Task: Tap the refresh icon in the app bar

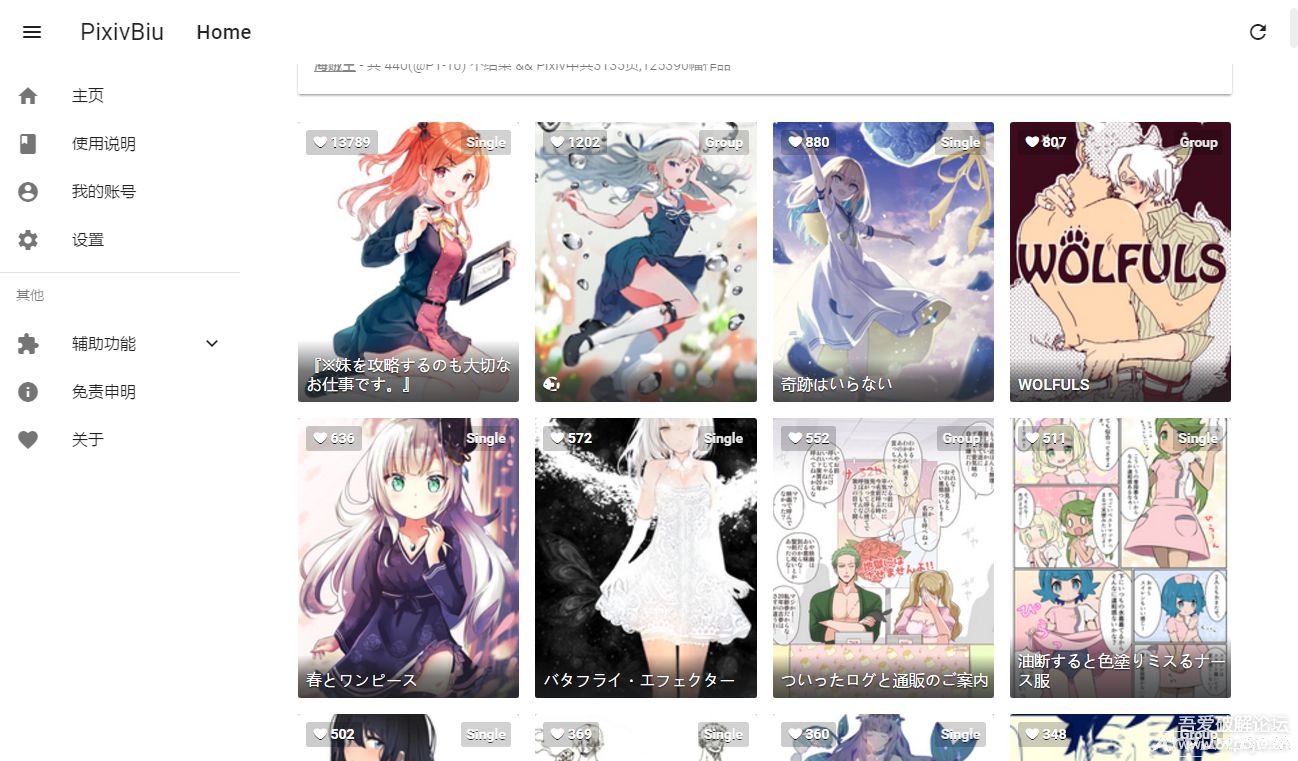Action: click(1258, 32)
